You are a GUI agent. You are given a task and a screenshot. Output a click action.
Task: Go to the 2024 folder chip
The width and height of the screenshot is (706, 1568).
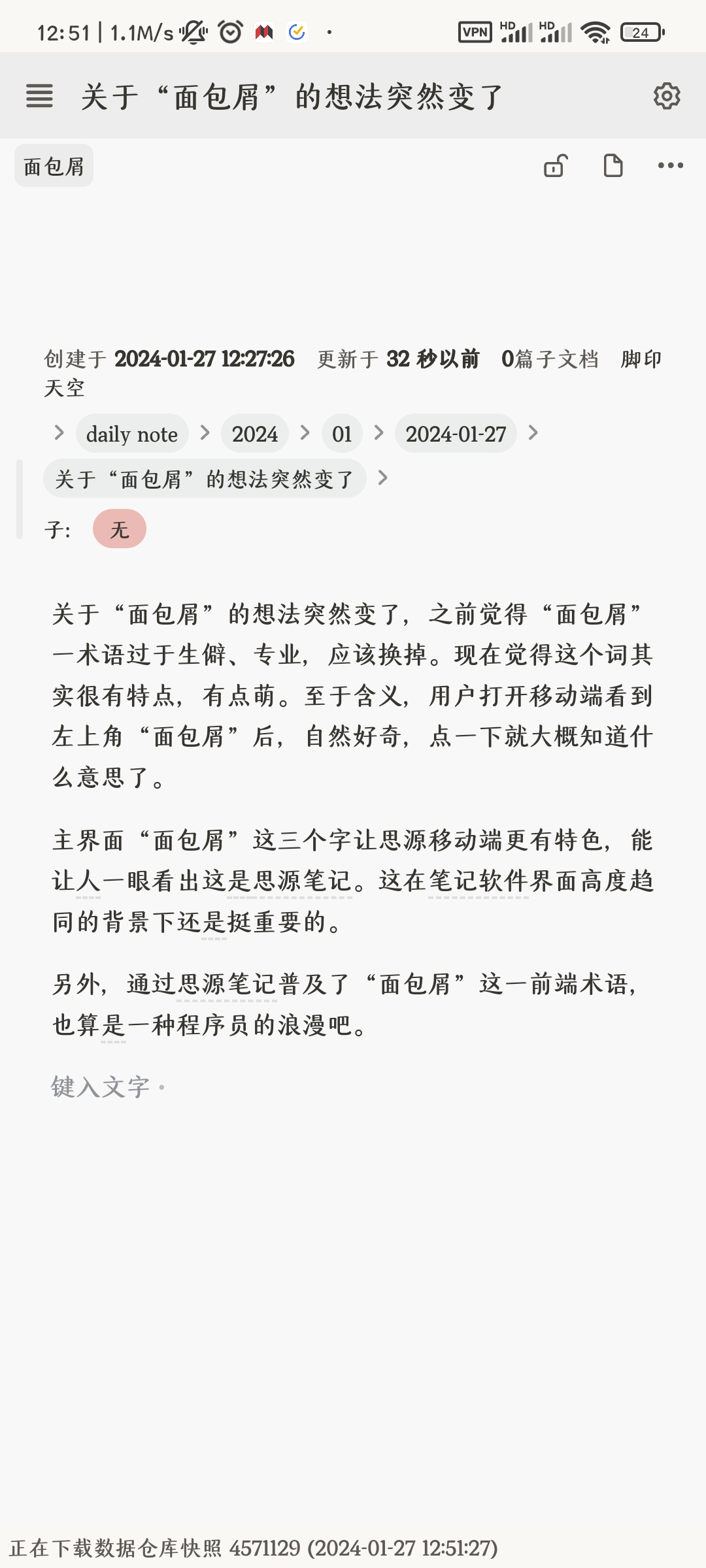tap(255, 434)
